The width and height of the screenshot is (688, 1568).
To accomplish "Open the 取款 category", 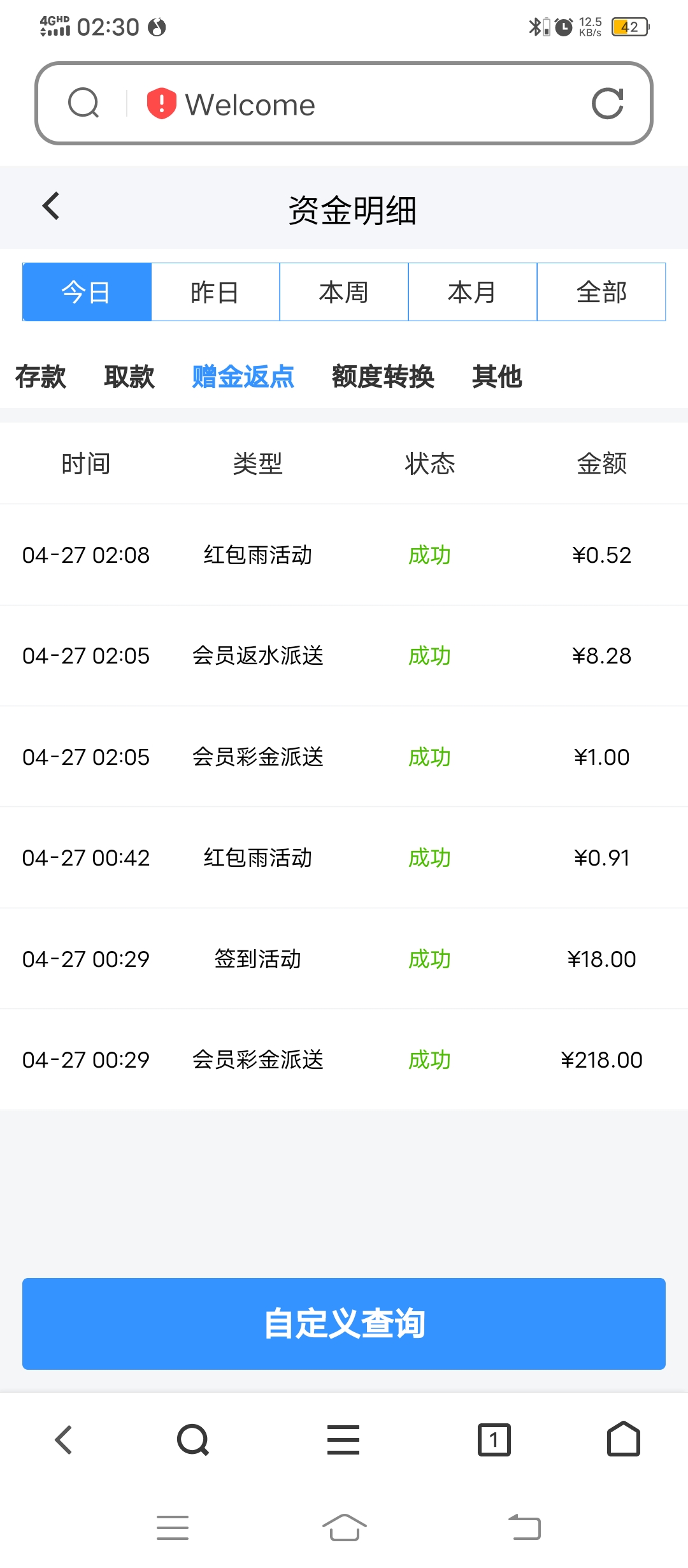I will click(129, 377).
